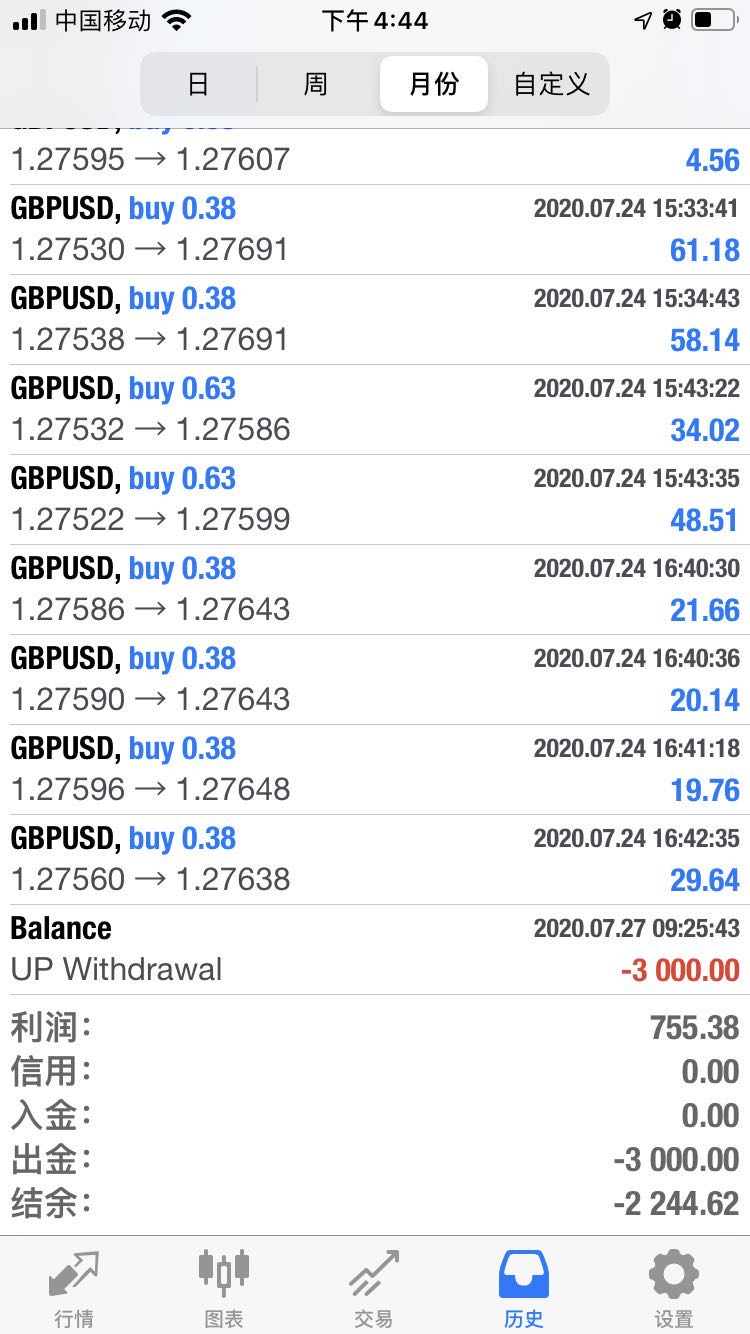Viewport: 750px width, 1334px height.
Task: Expand the GBPUSD trade with profit 58.14
Action: [375, 320]
